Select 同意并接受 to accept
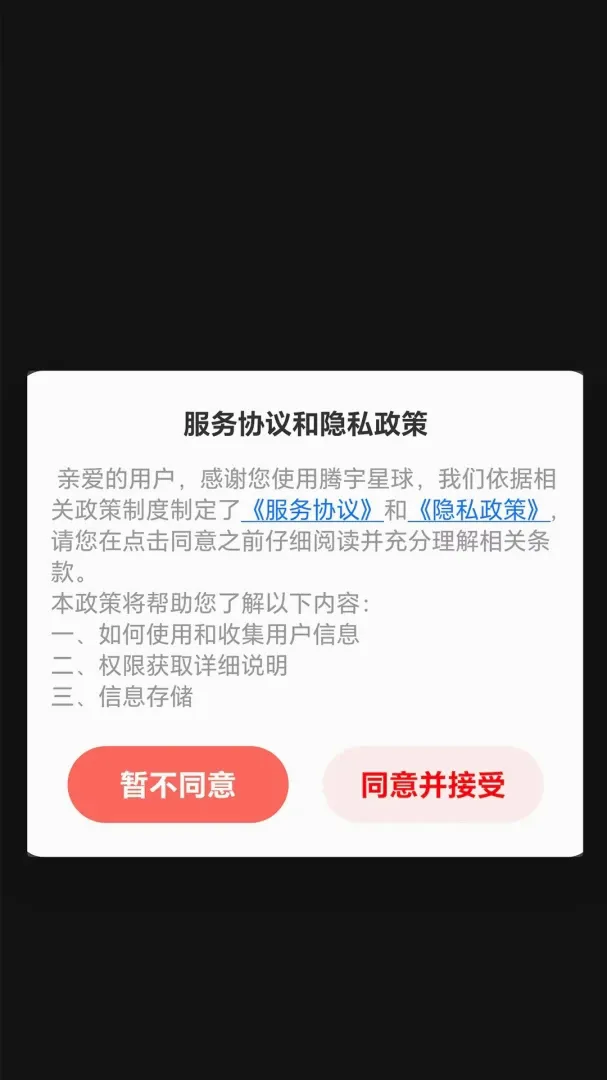Screen dimensions: 607x1080 pyautogui.click(x=433, y=784)
